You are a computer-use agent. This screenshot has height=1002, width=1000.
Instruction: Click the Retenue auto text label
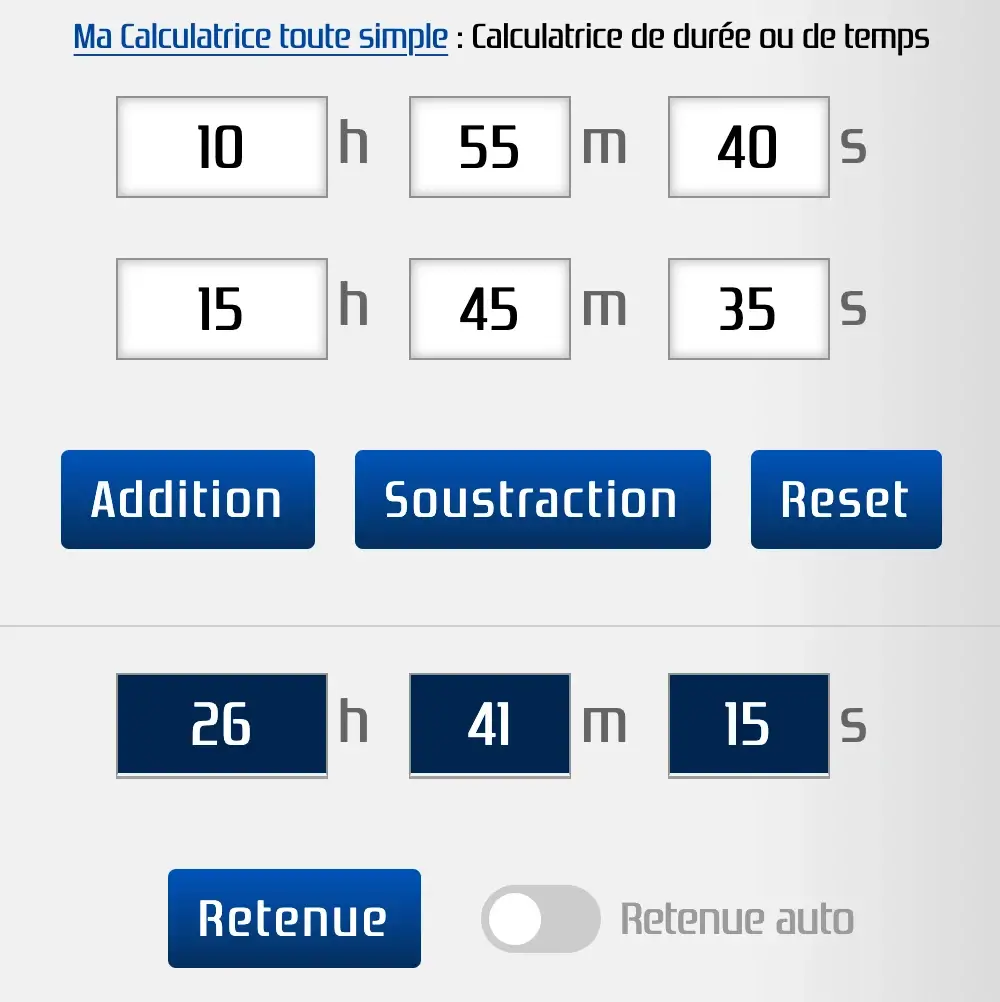[736, 917]
